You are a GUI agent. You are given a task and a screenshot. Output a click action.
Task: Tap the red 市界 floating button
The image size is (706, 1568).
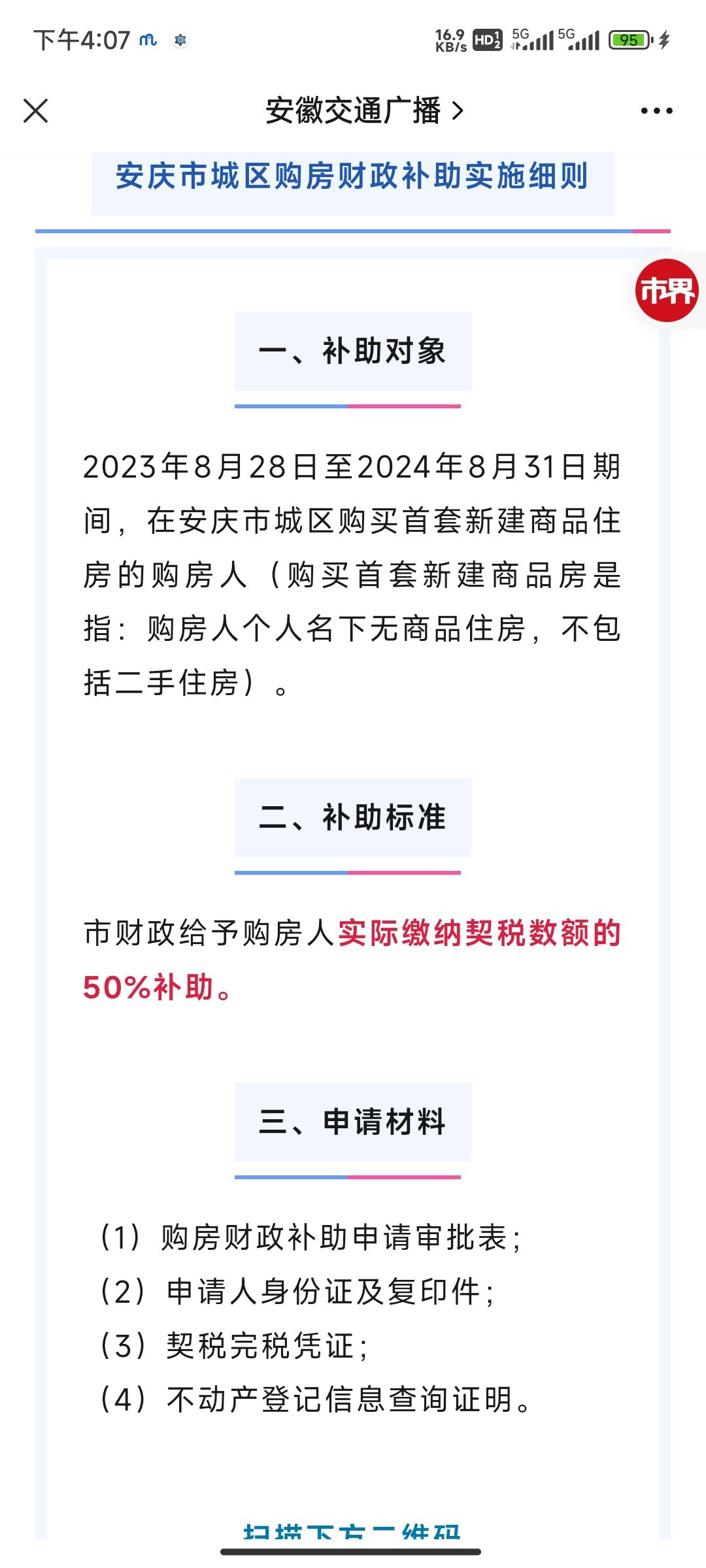tap(667, 291)
